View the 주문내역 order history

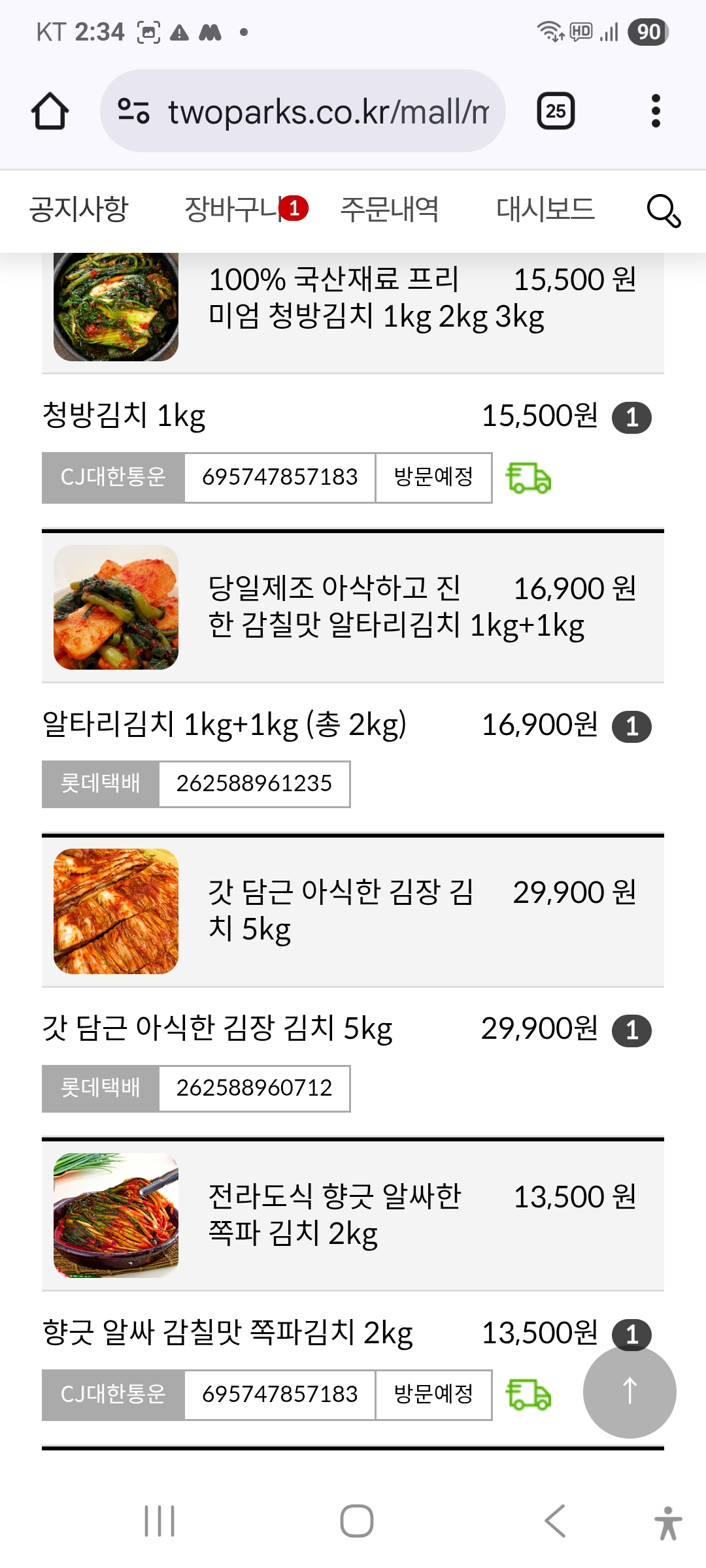point(390,210)
